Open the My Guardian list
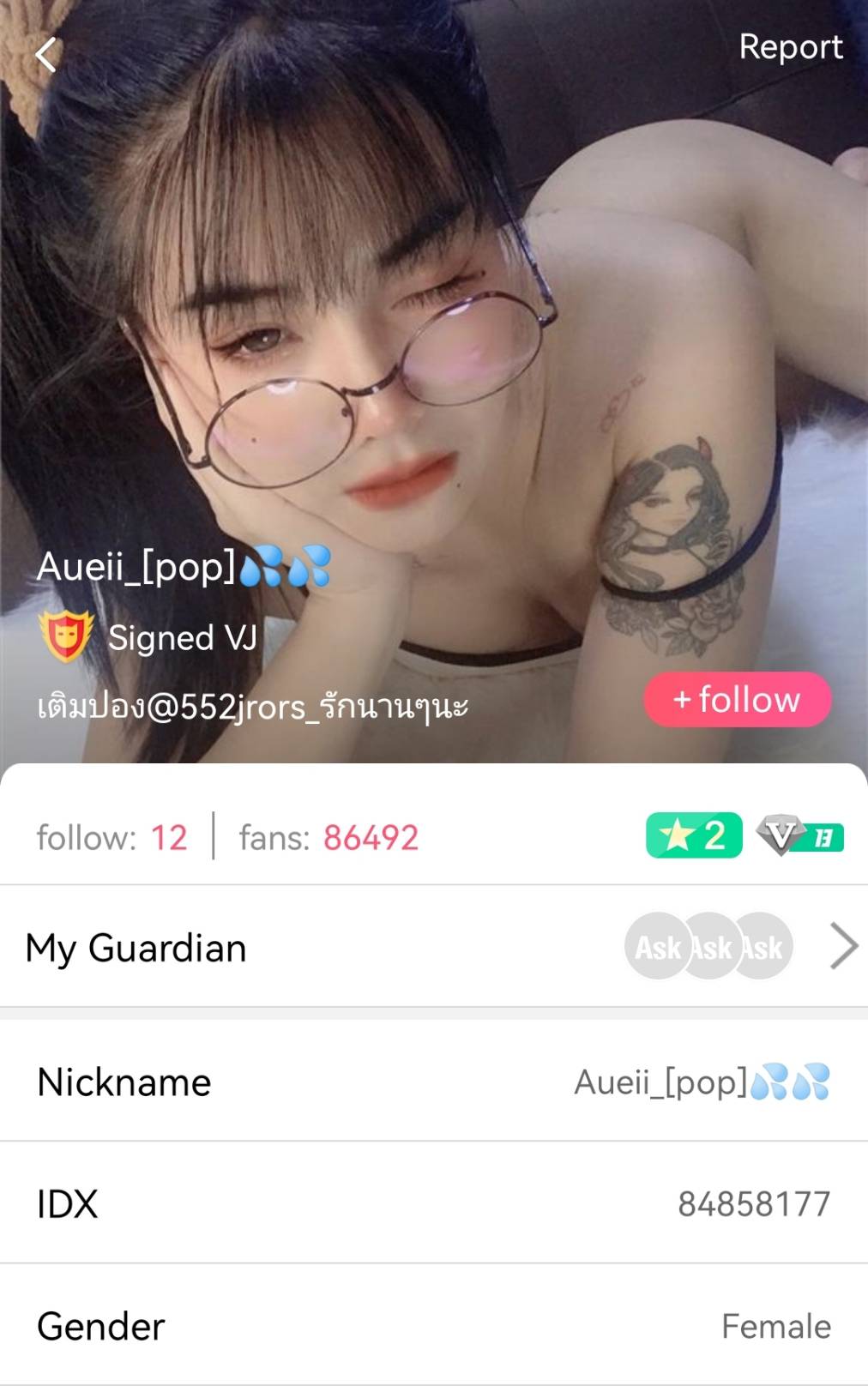Image resolution: width=868 pixels, height=1386 pixels. (433, 947)
